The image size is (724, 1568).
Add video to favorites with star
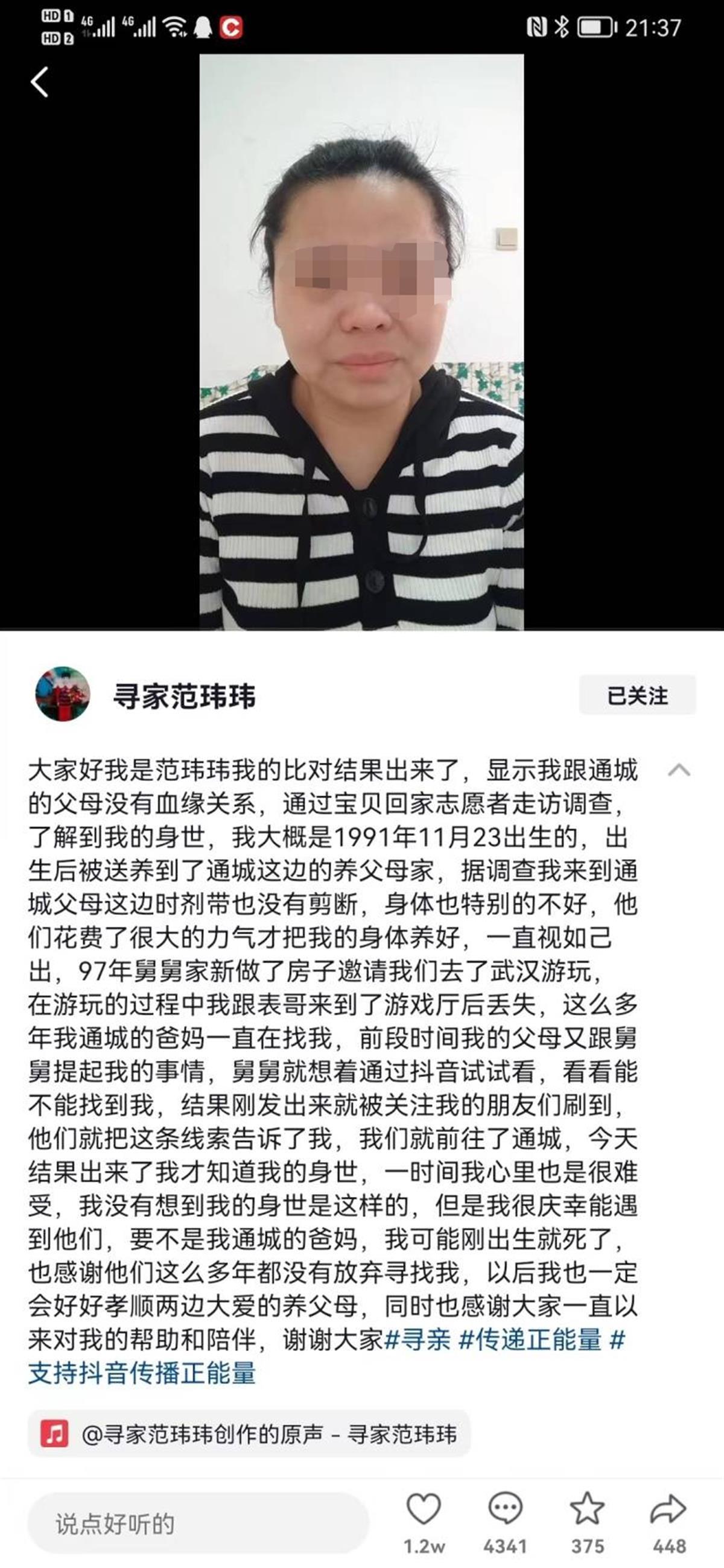[587, 1510]
